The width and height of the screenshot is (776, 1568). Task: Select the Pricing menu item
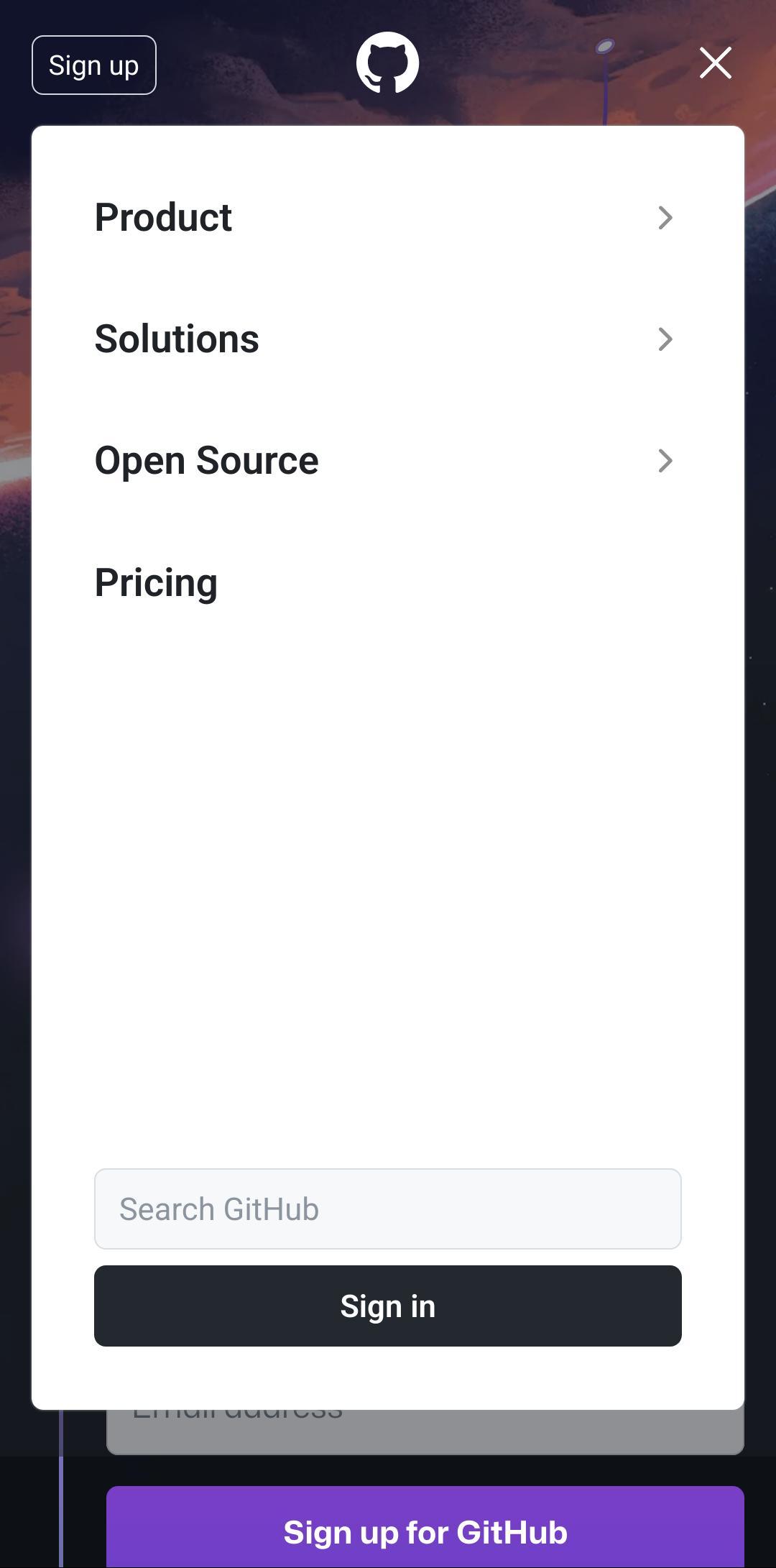point(157,582)
